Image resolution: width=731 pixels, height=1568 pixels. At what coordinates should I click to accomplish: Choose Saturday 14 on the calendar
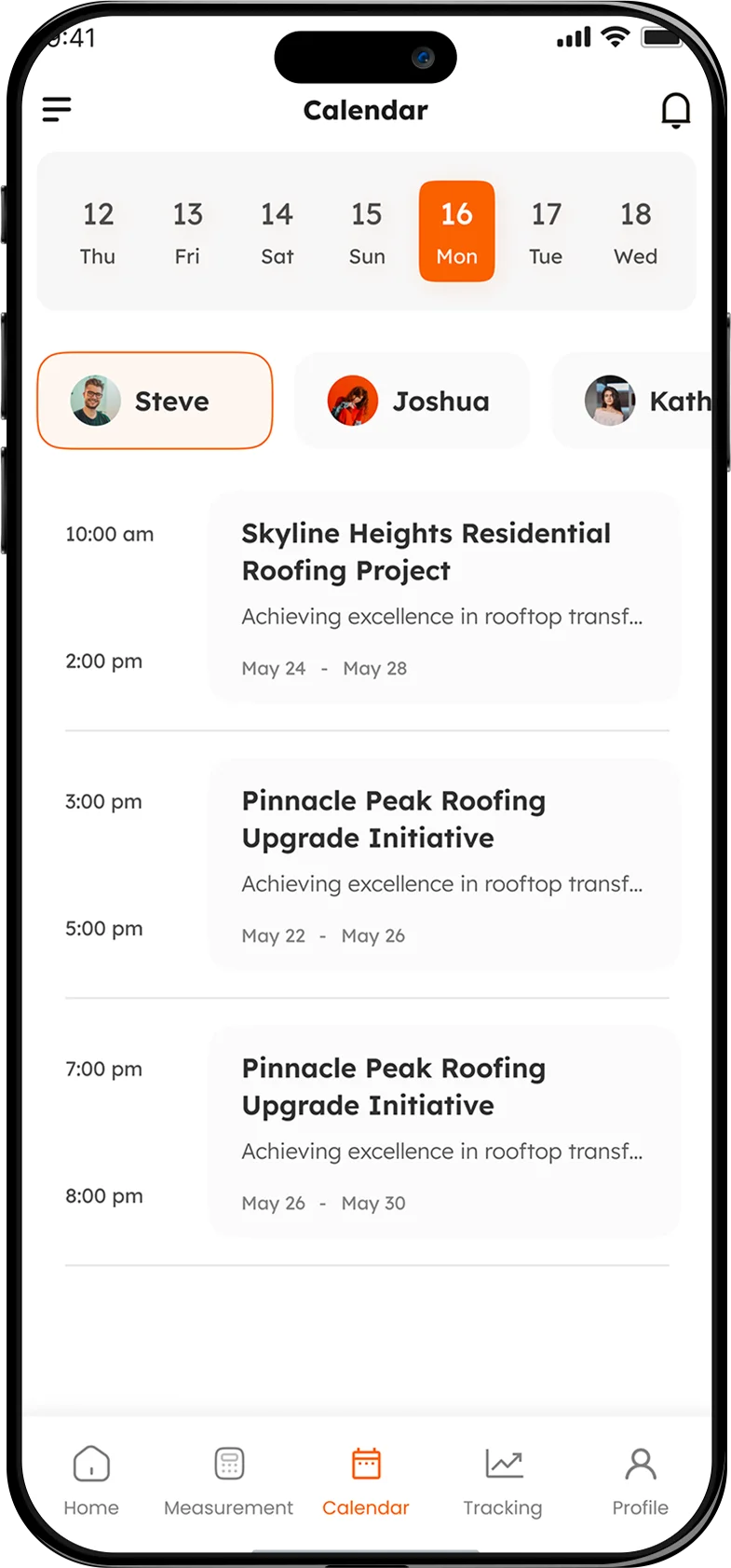[x=277, y=232]
